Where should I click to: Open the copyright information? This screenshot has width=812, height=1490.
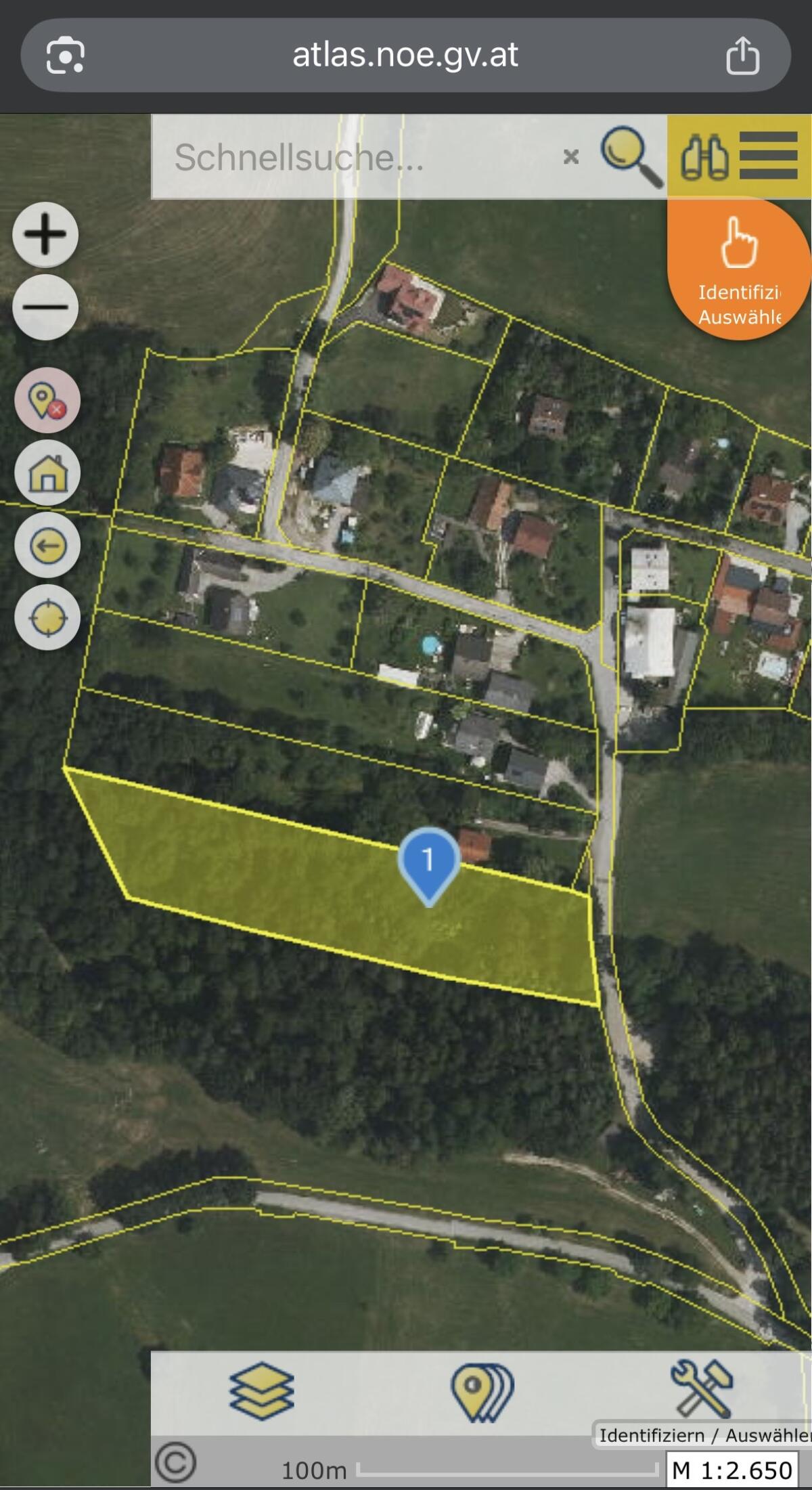pyautogui.click(x=175, y=1462)
